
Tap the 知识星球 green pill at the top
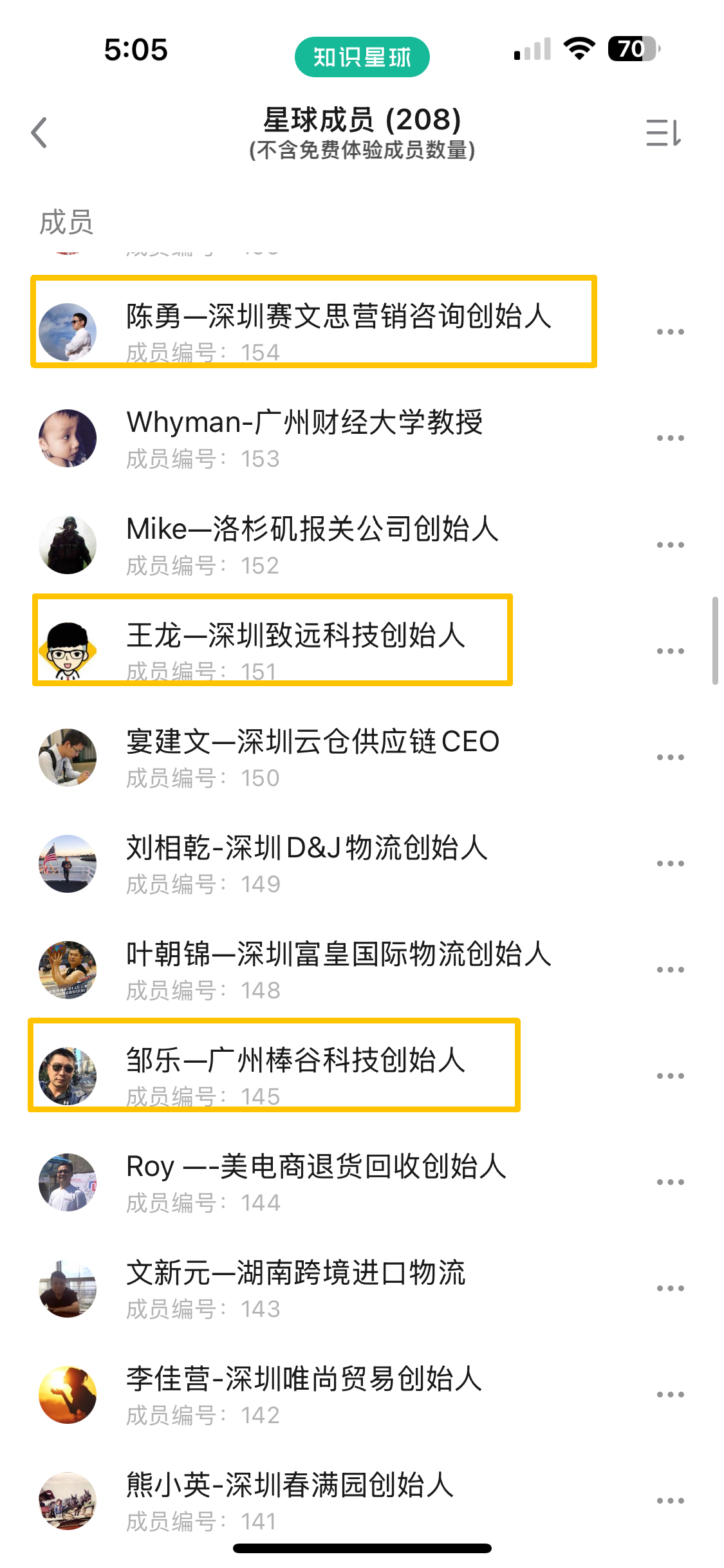click(x=362, y=57)
